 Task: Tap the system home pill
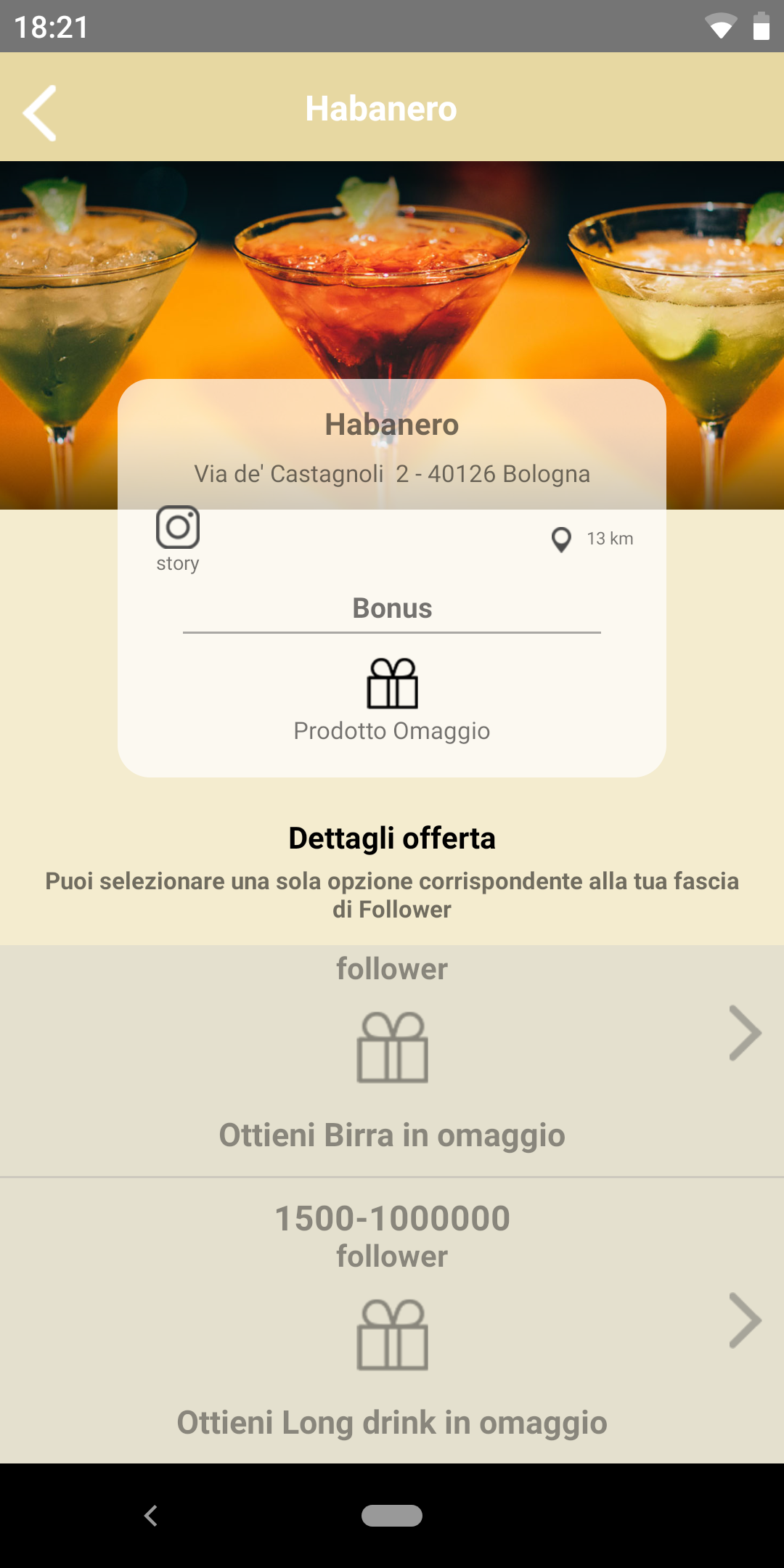pos(392,1516)
